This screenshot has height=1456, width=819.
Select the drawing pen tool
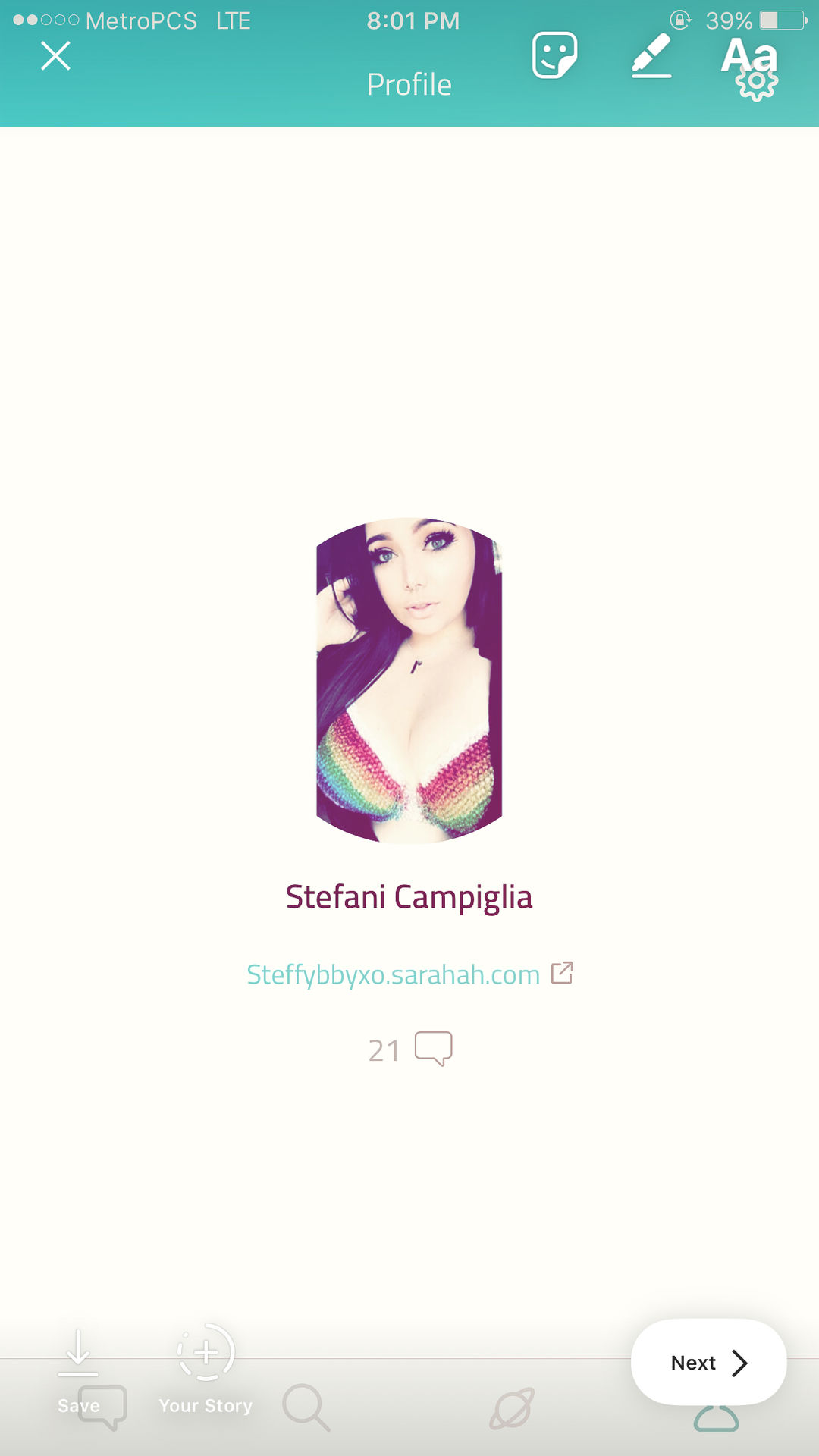click(651, 55)
